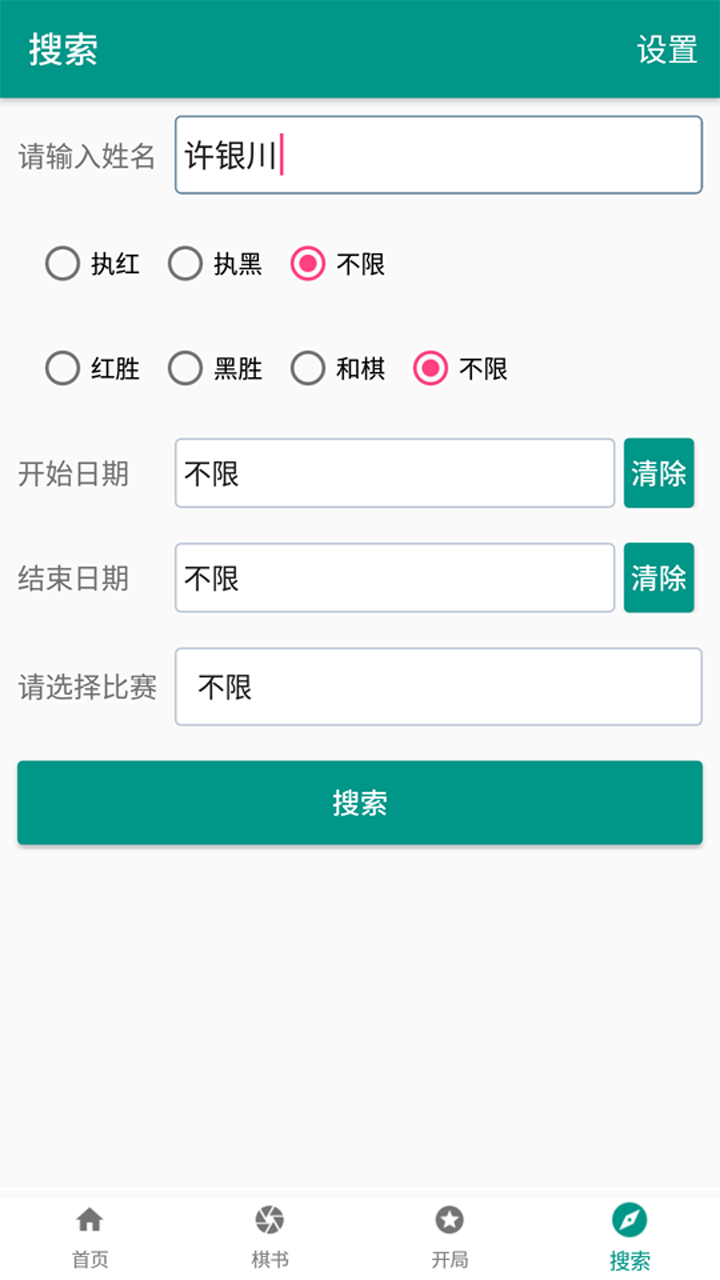The image size is (720, 1280).
Task: Select the 执黑 radio button
Action: [x=184, y=264]
